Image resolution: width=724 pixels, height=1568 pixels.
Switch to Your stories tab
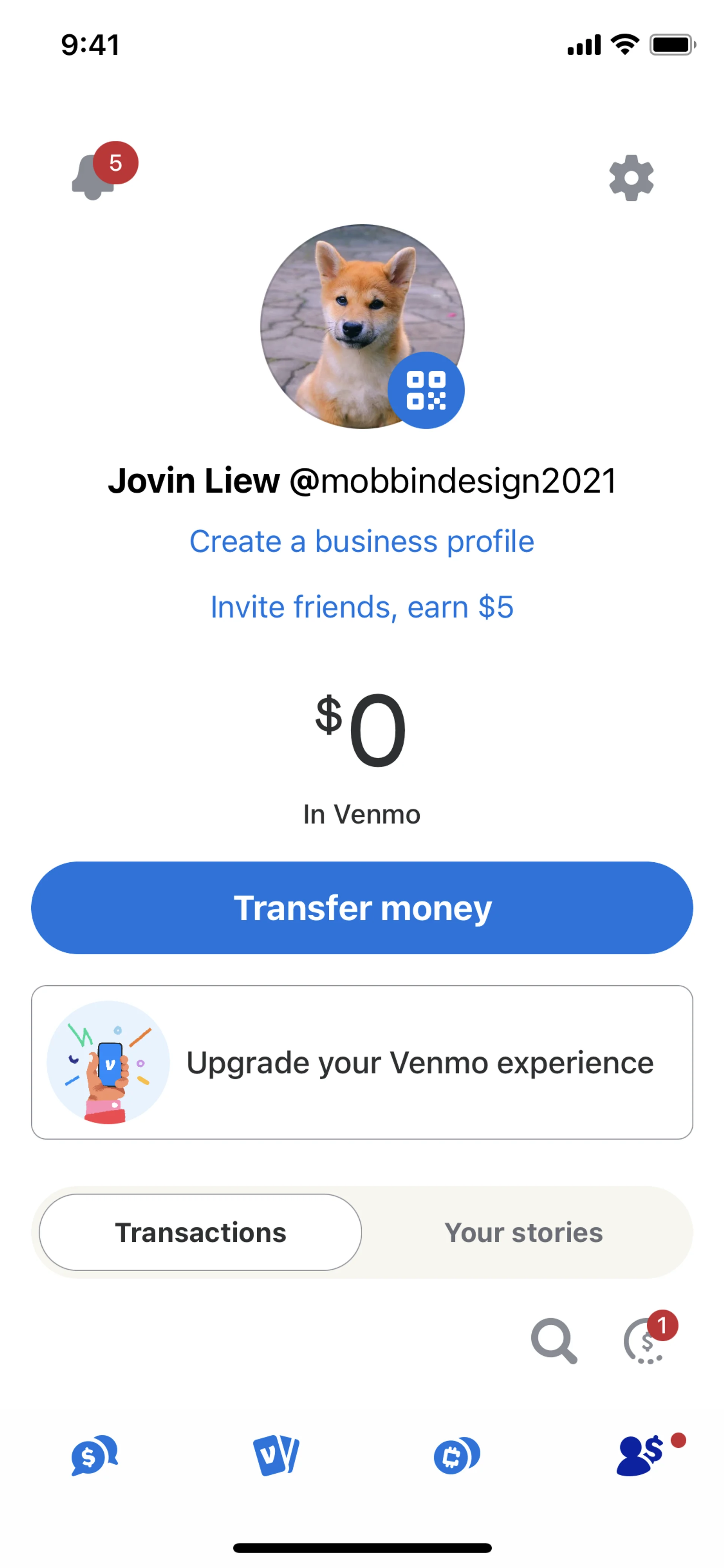[523, 1233]
